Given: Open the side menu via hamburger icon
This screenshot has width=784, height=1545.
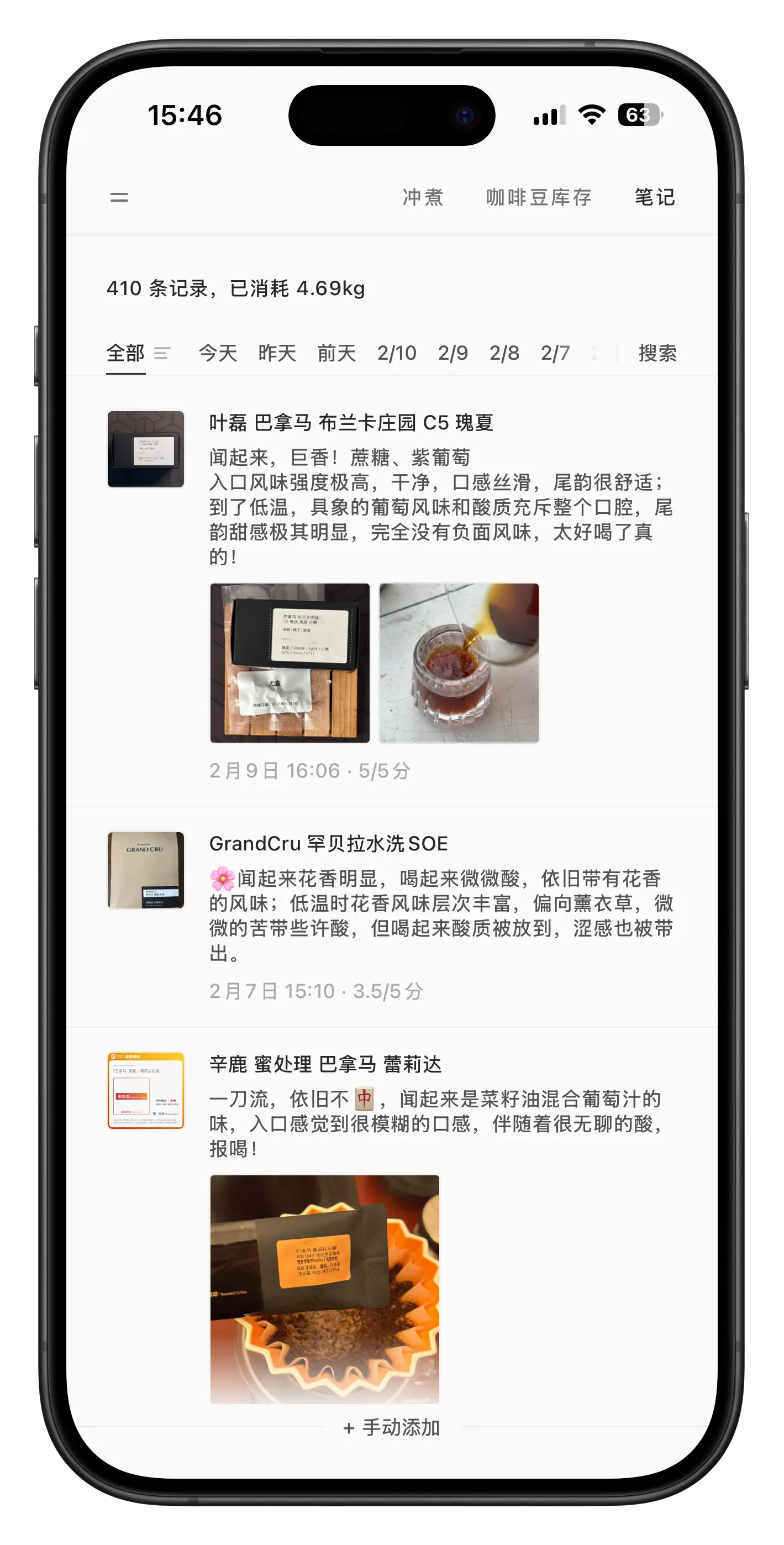Looking at the screenshot, I should 119,197.
